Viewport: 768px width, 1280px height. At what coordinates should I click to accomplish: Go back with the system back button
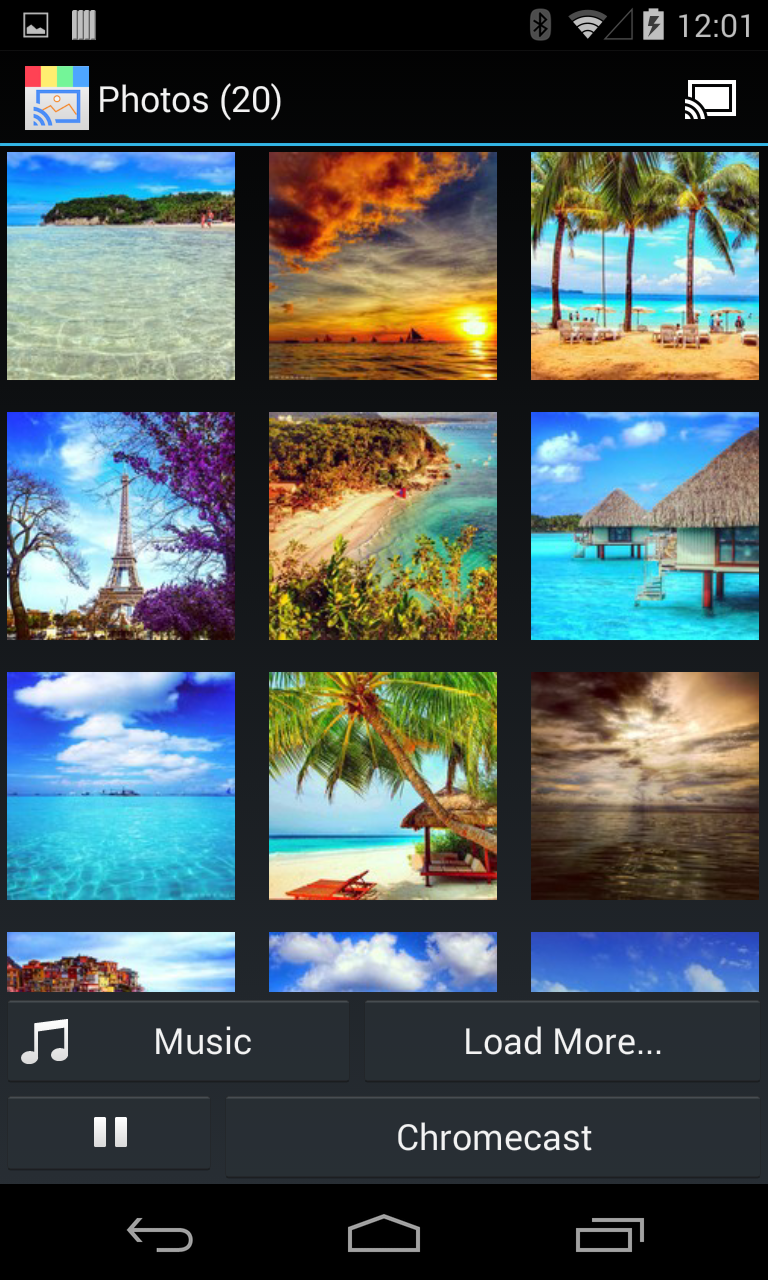[x=160, y=1235]
